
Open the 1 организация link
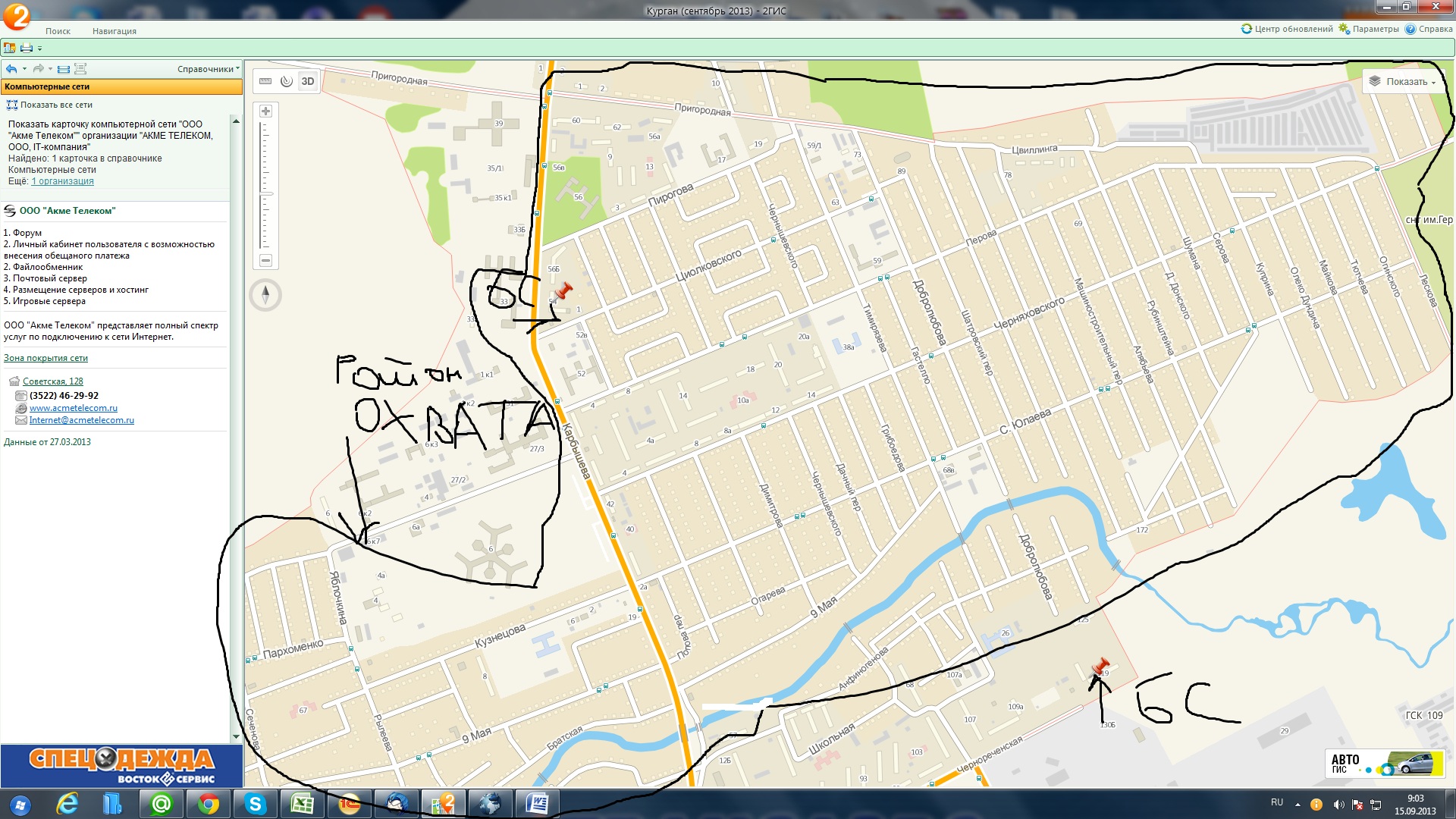[x=62, y=181]
